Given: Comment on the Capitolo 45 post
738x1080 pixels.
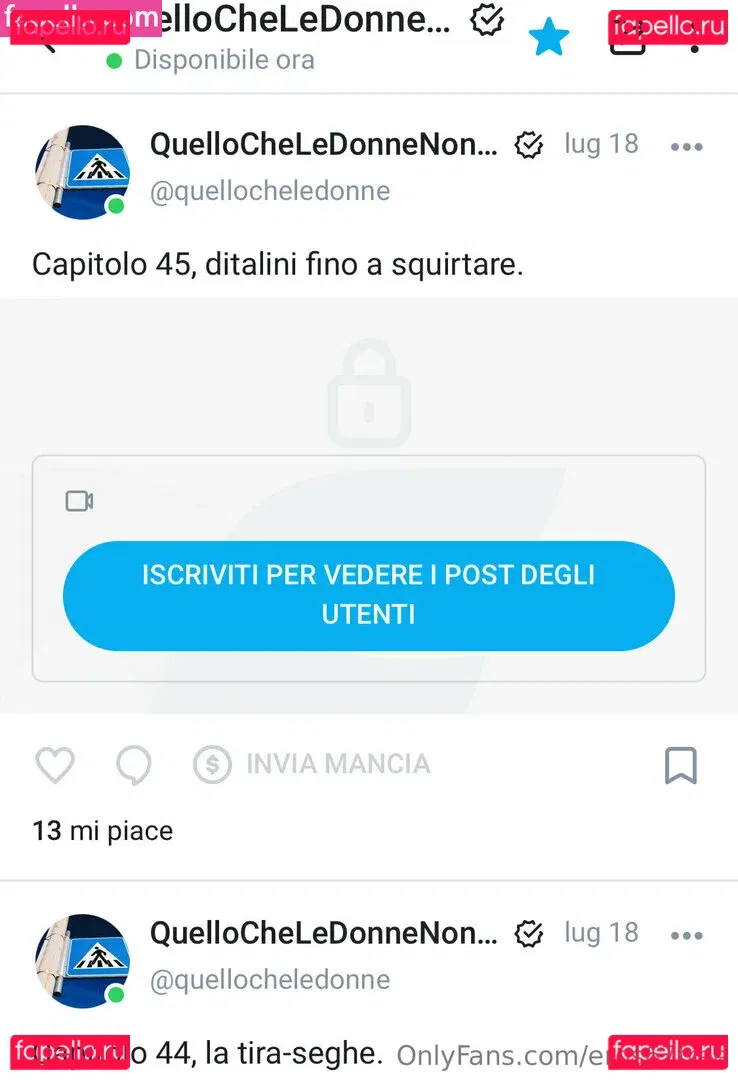Looking at the screenshot, I should [x=133, y=765].
